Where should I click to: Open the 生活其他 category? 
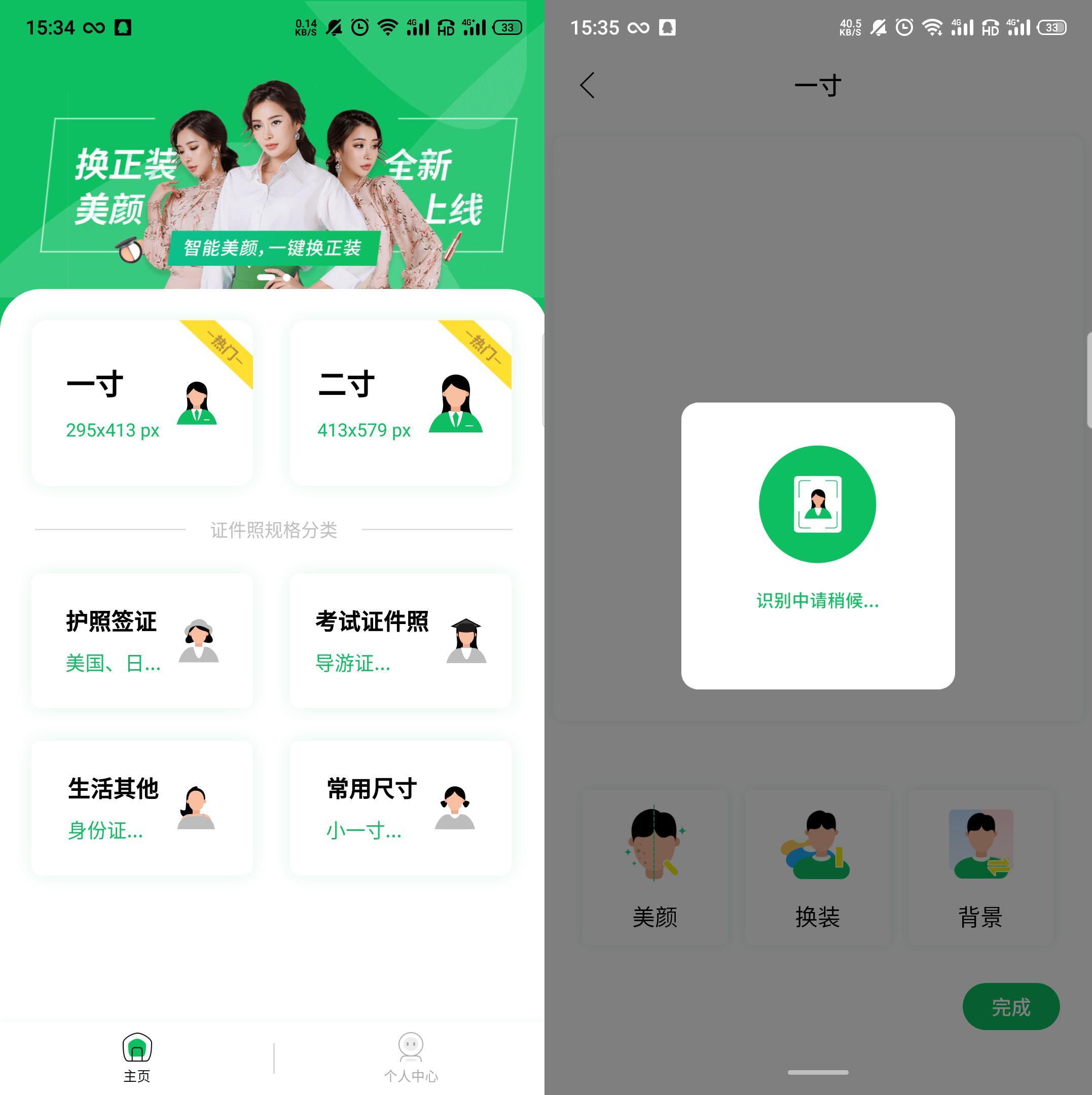[141, 808]
